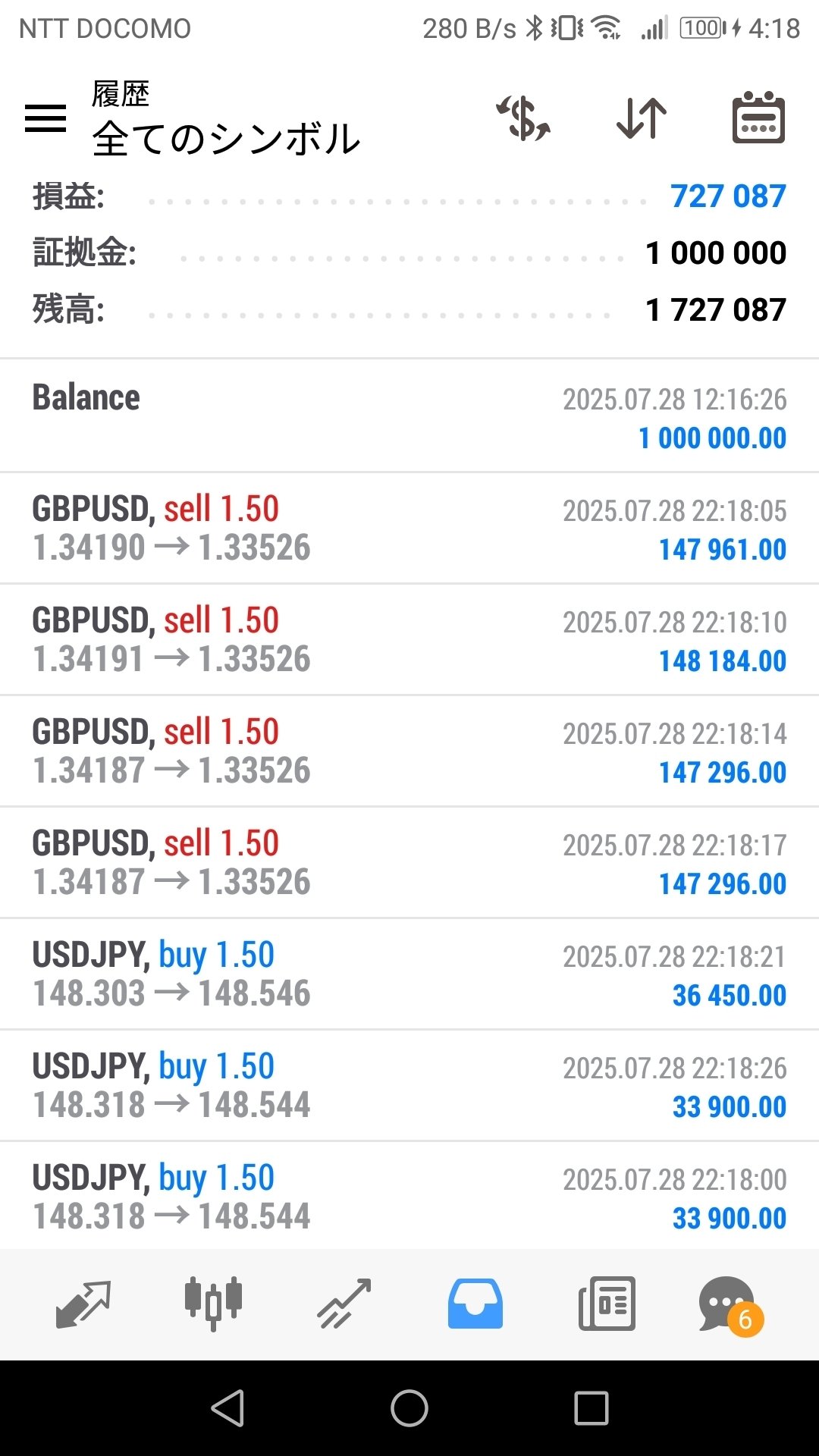Show USDJPY buy closed at 22:18:00
This screenshot has height=1456, width=819.
[409, 1197]
